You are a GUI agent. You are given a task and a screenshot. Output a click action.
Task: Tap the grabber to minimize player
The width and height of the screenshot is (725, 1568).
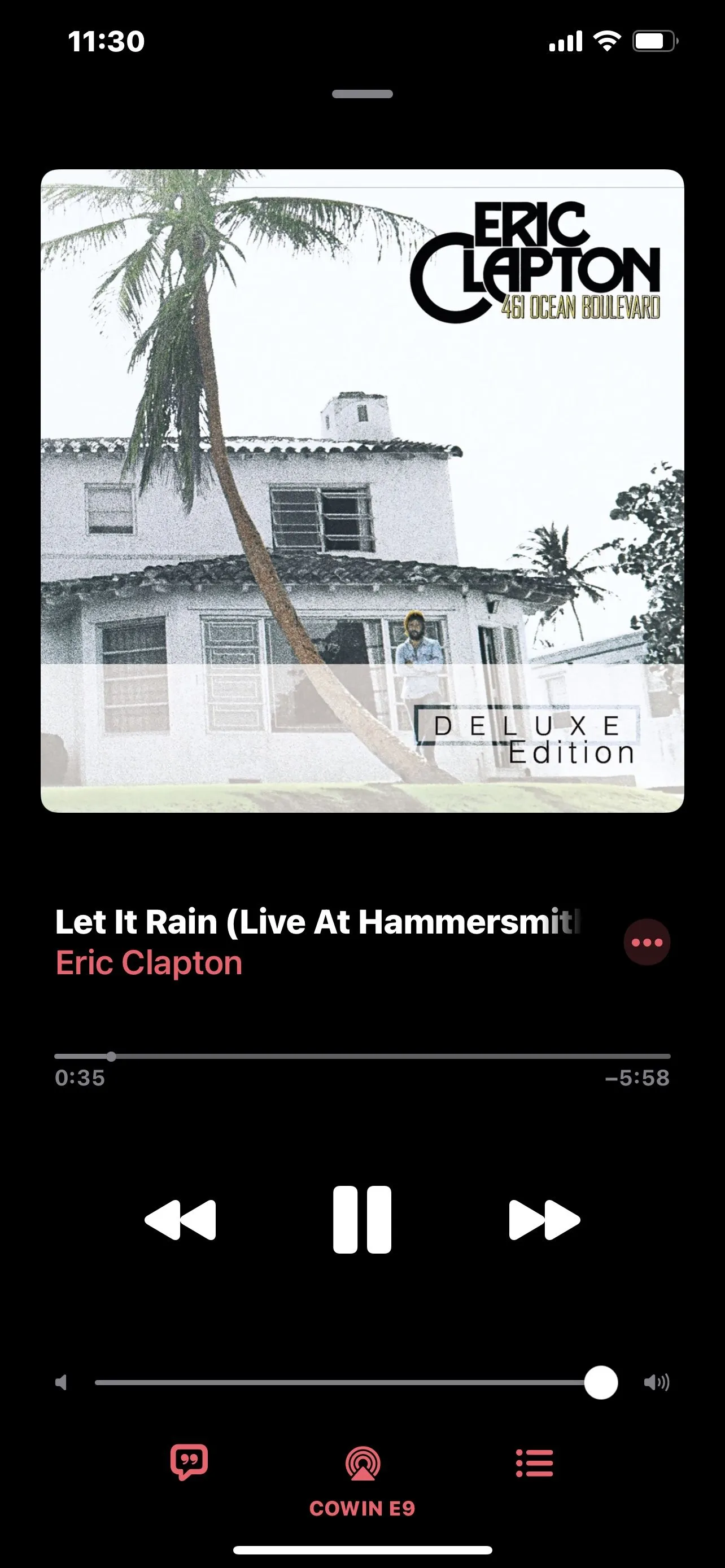pyautogui.click(x=362, y=94)
